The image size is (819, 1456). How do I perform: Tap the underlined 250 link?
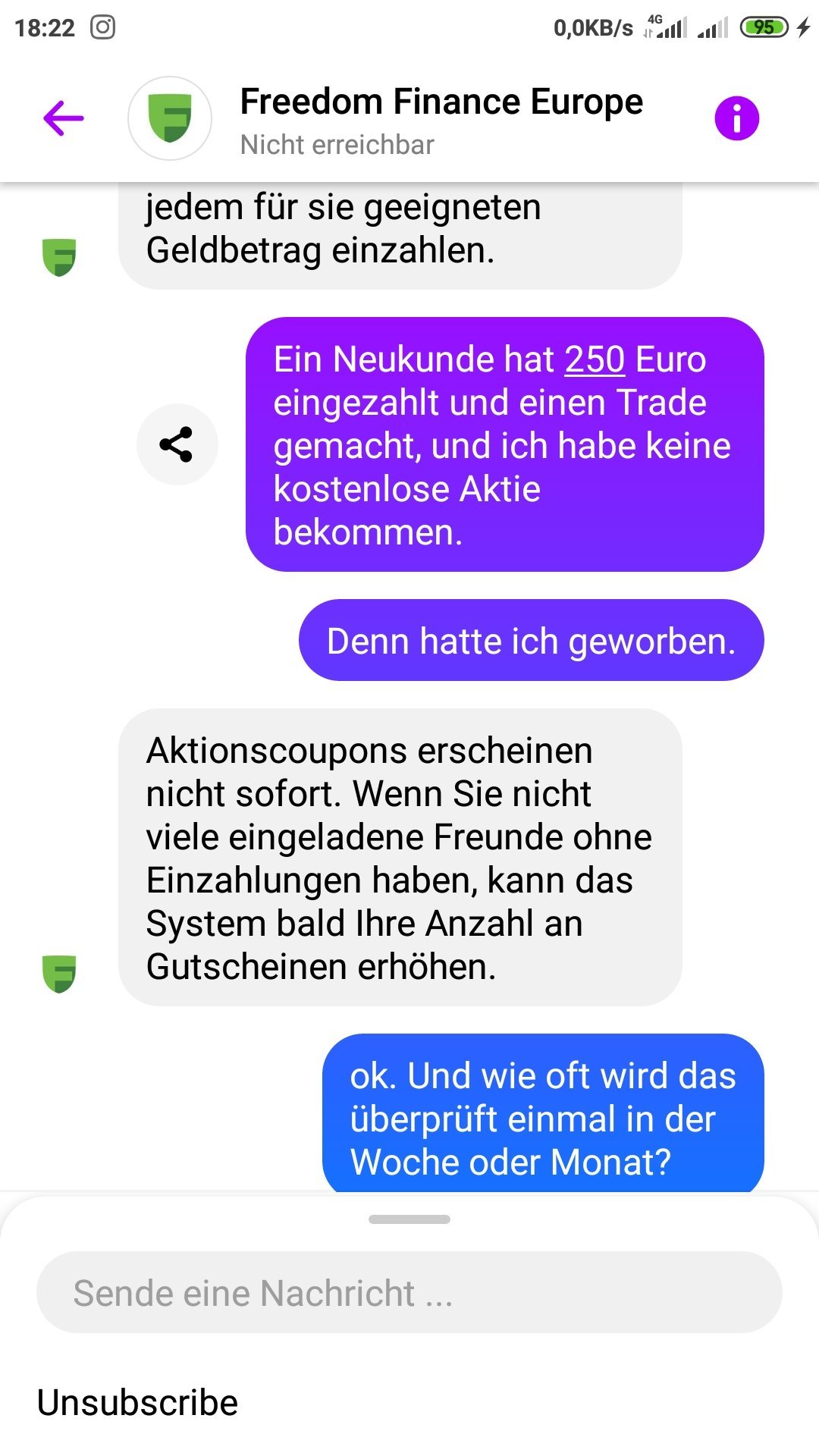pos(595,359)
